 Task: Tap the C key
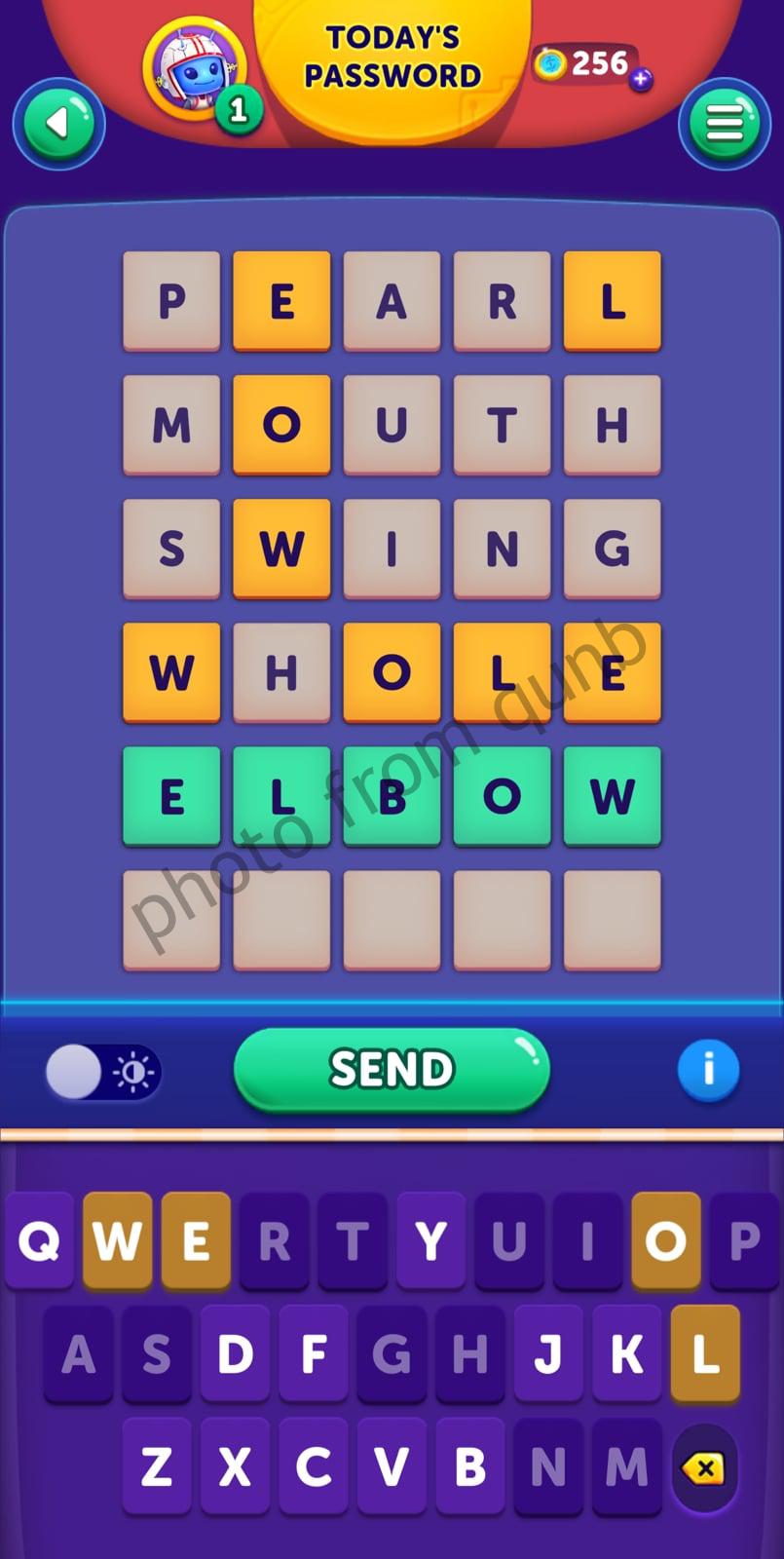(x=313, y=1466)
